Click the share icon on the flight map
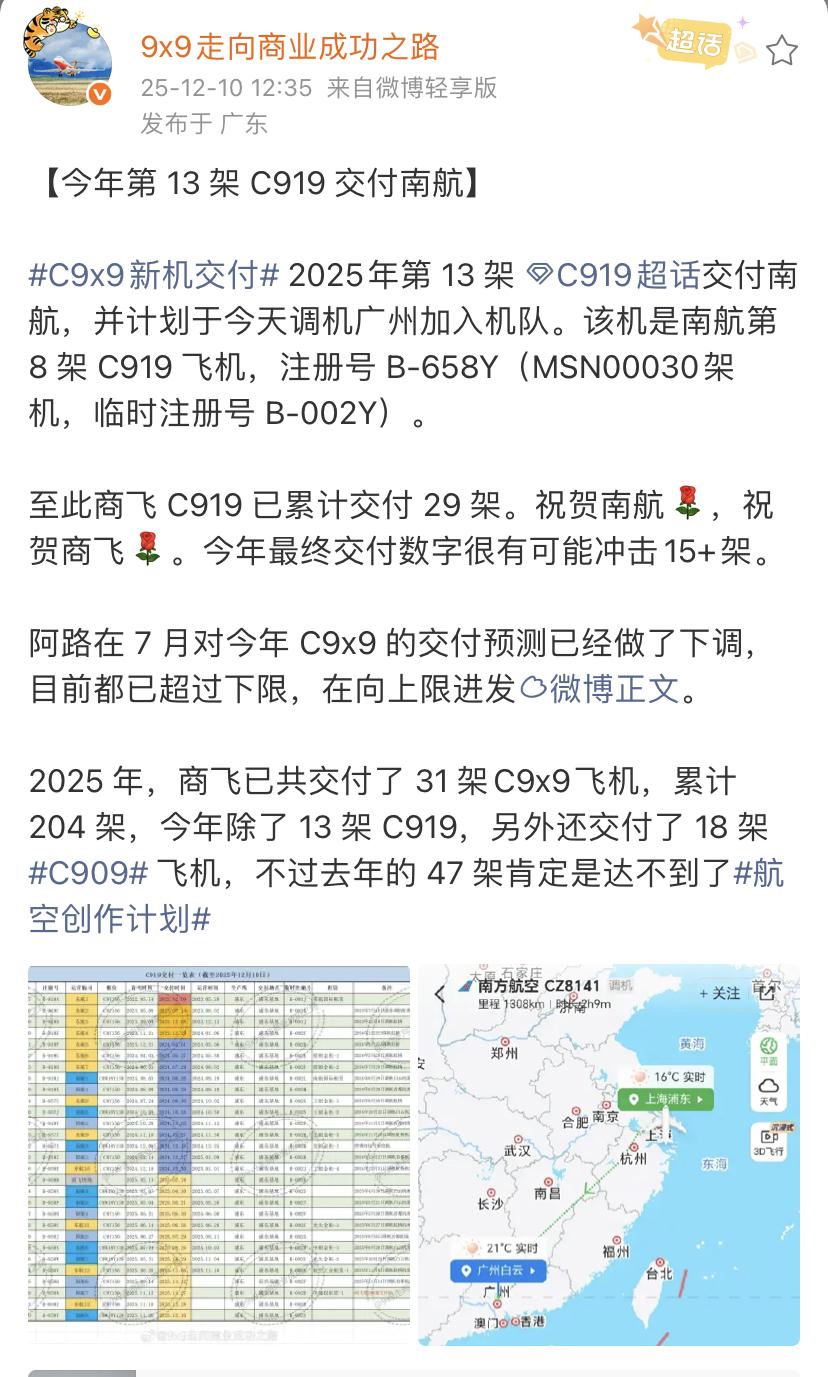The image size is (828, 1377). point(768,992)
